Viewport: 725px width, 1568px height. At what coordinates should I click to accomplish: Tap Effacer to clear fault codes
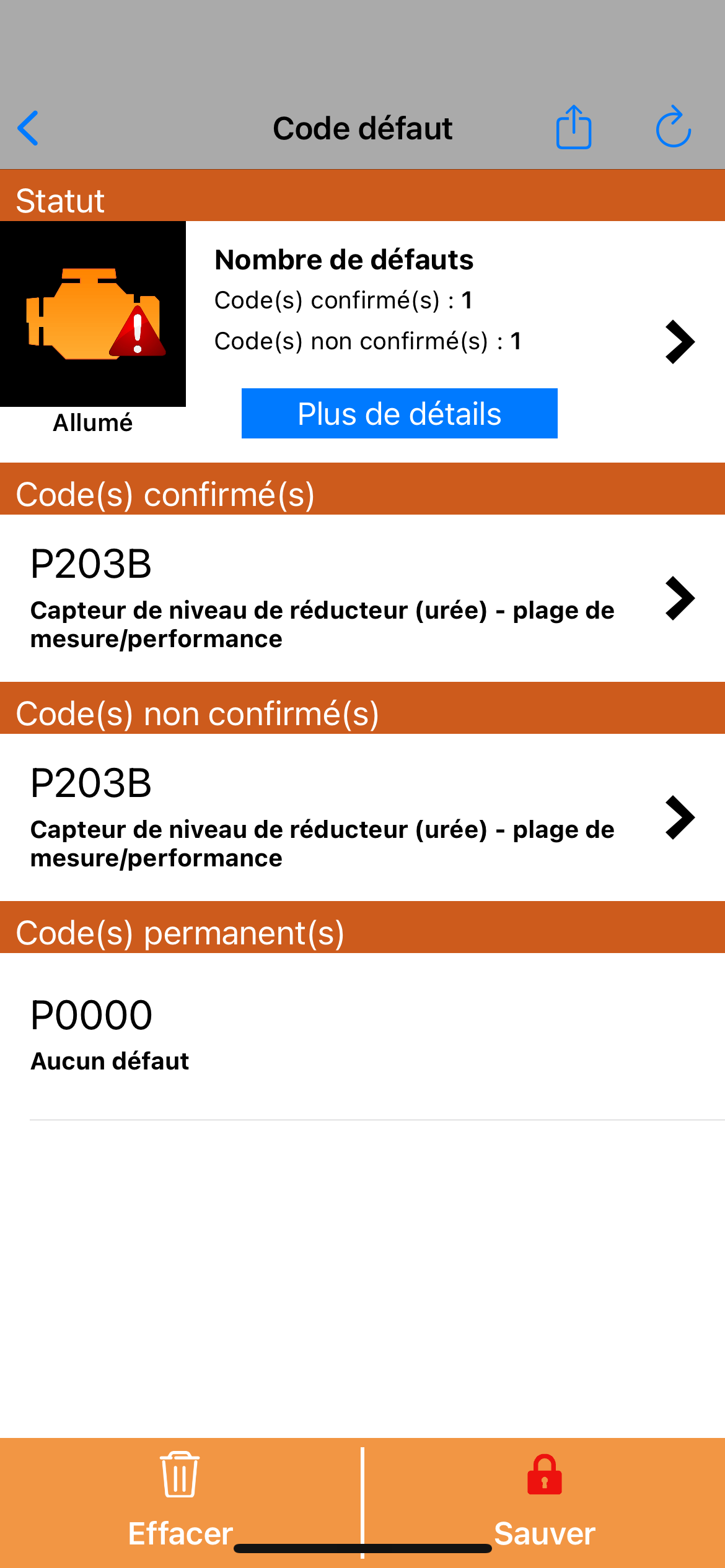coord(180,1500)
